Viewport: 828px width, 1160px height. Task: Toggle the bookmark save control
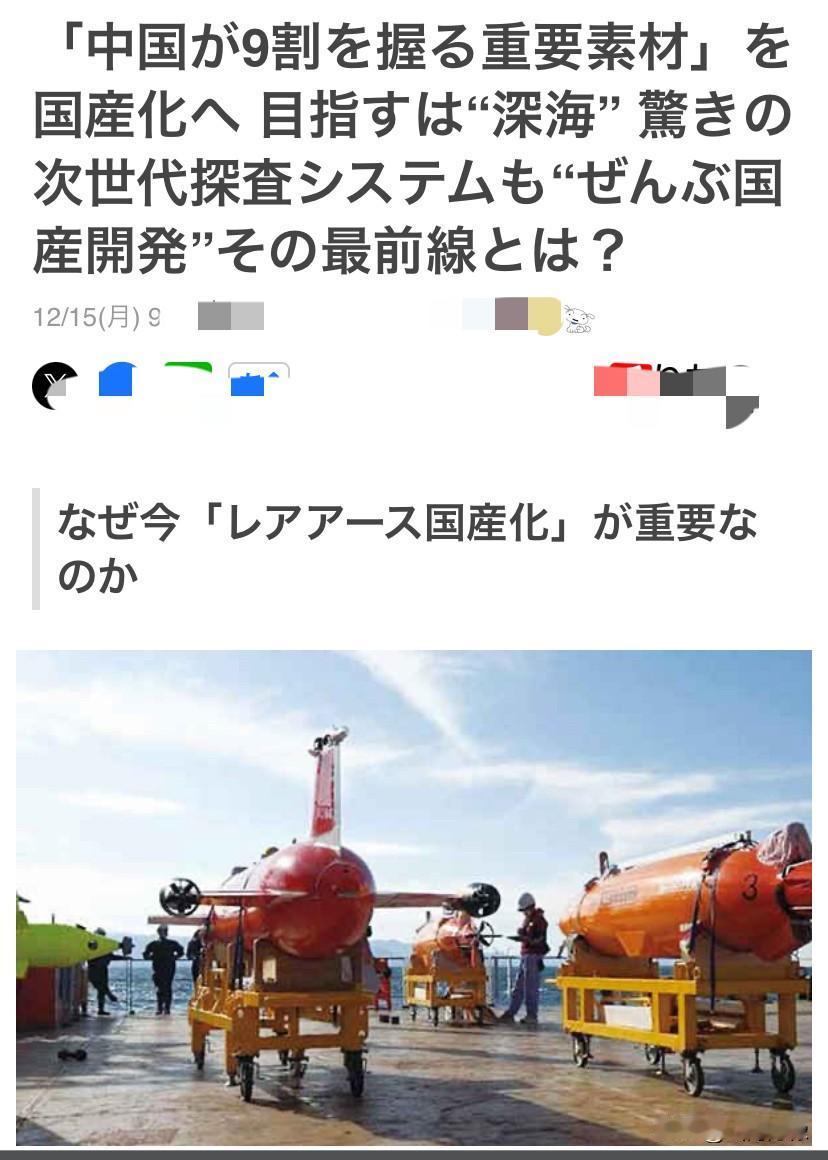tap(246, 380)
